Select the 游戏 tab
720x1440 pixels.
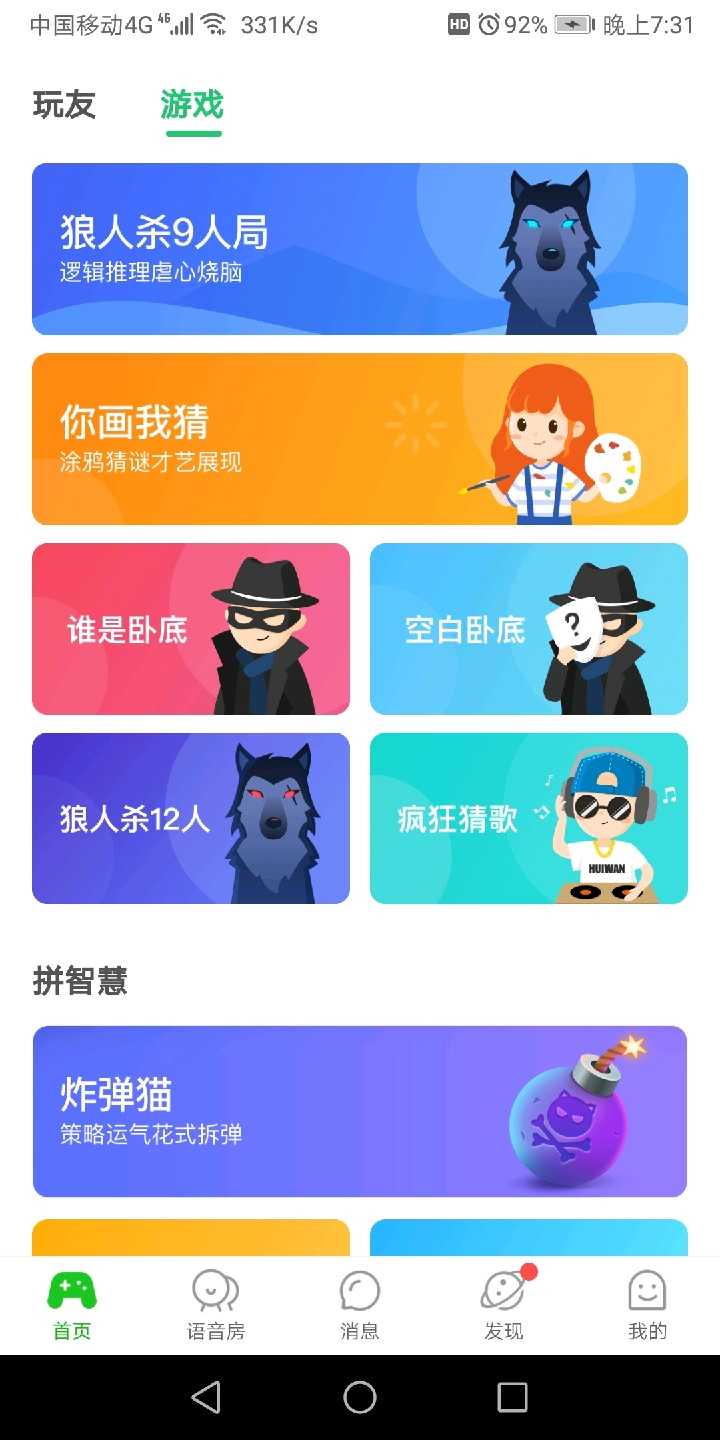(x=192, y=105)
